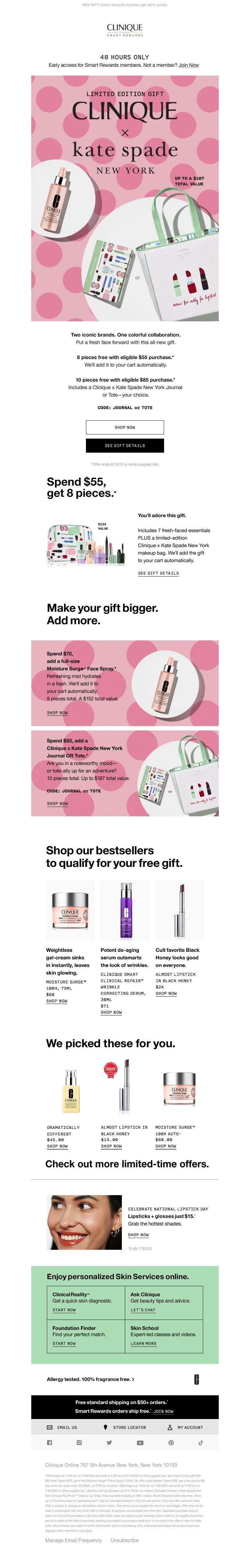Shop now for Moisture Surge Face Spray
Image resolution: width=250 pixels, height=1568 pixels.
(57, 712)
